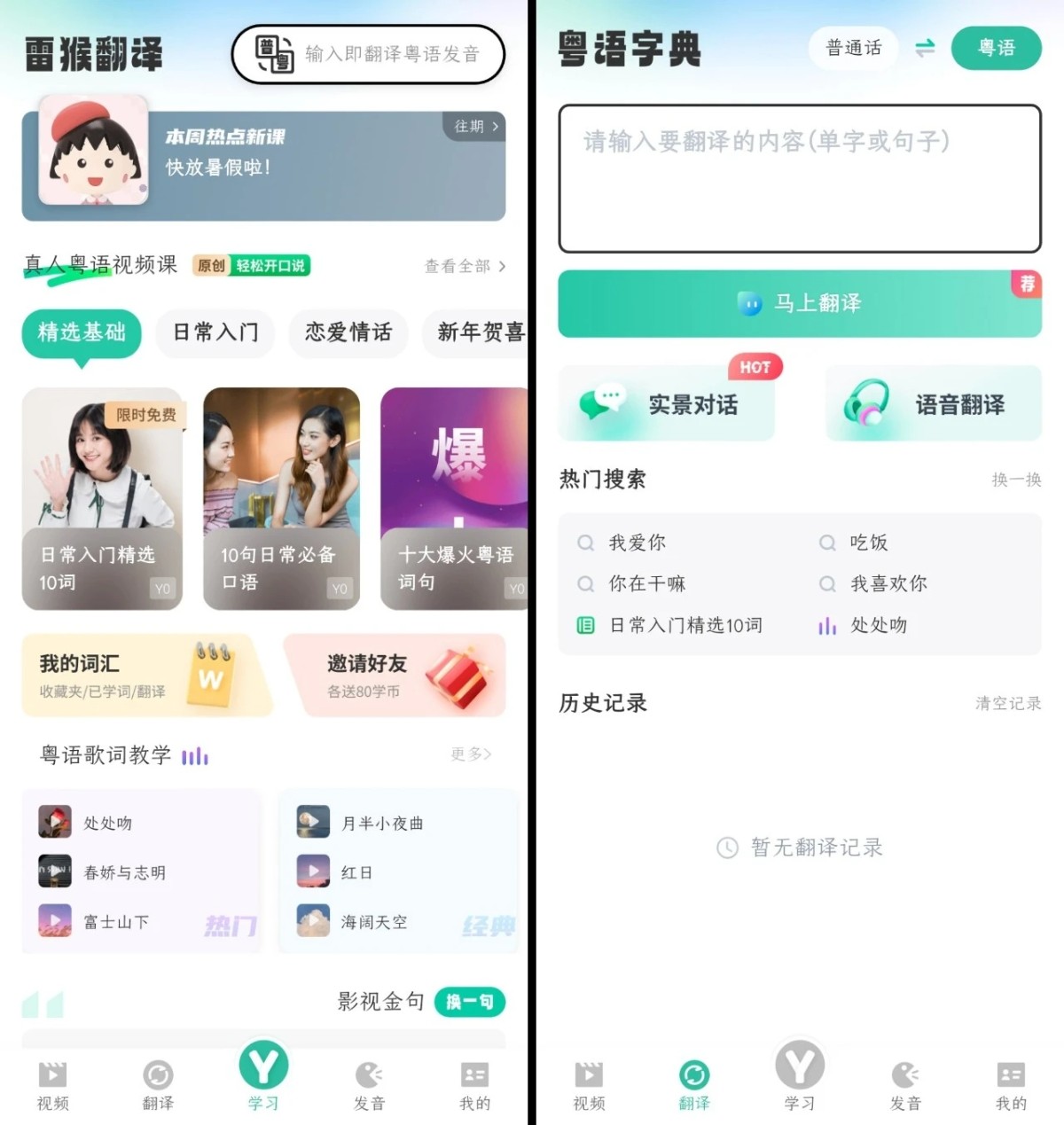Image resolution: width=1064 pixels, height=1125 pixels.
Task: Open 我的词汇 card
Action: tap(142, 676)
